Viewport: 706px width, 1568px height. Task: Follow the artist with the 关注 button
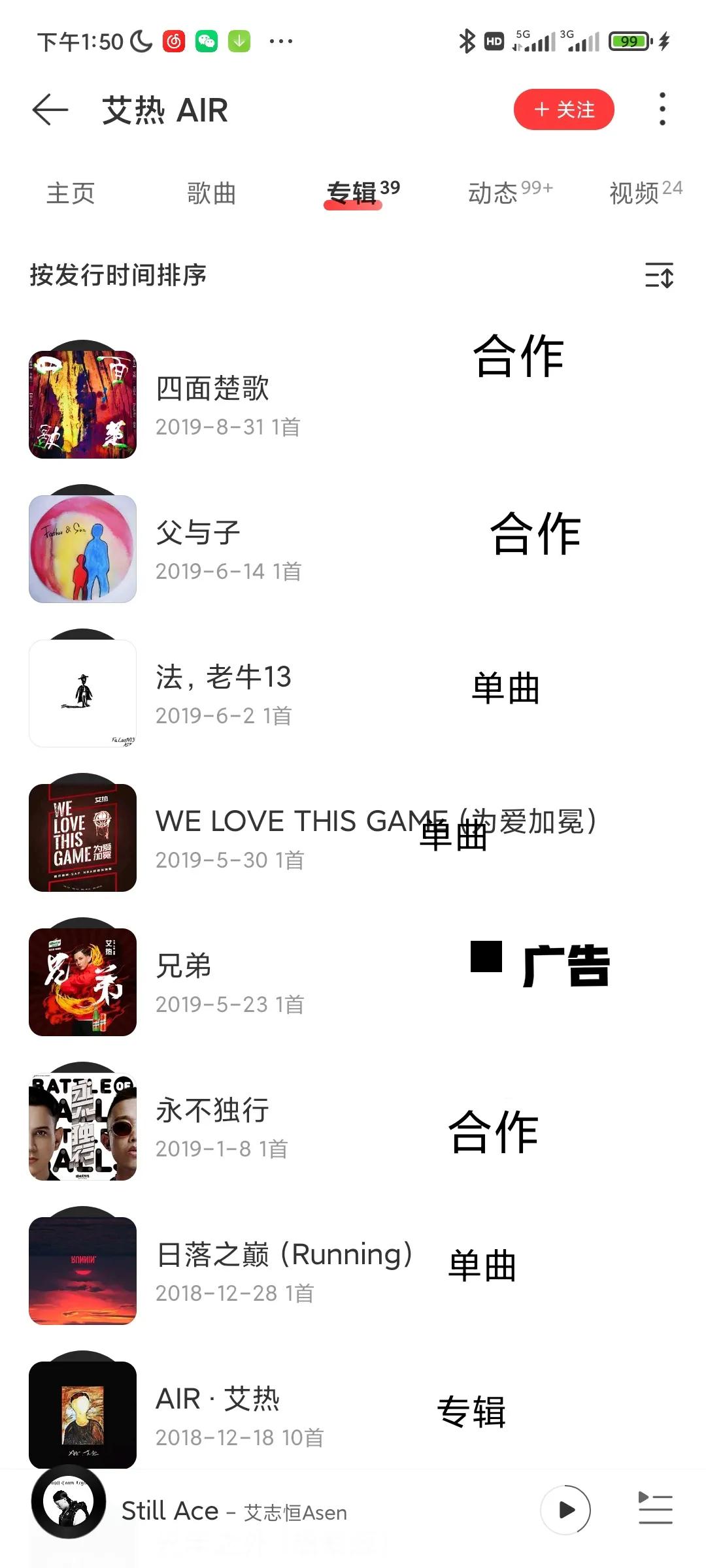563,110
